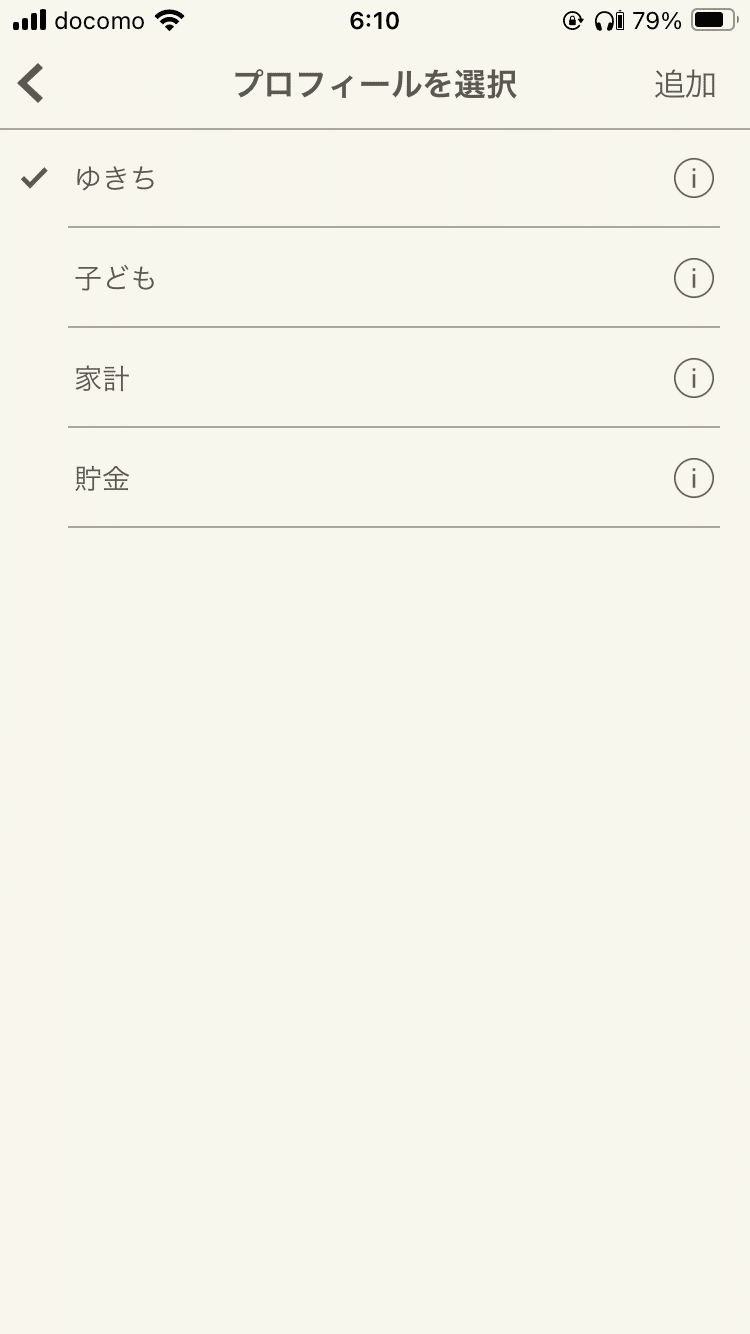
Task: View details of the 子ども profile
Action: click(x=694, y=278)
